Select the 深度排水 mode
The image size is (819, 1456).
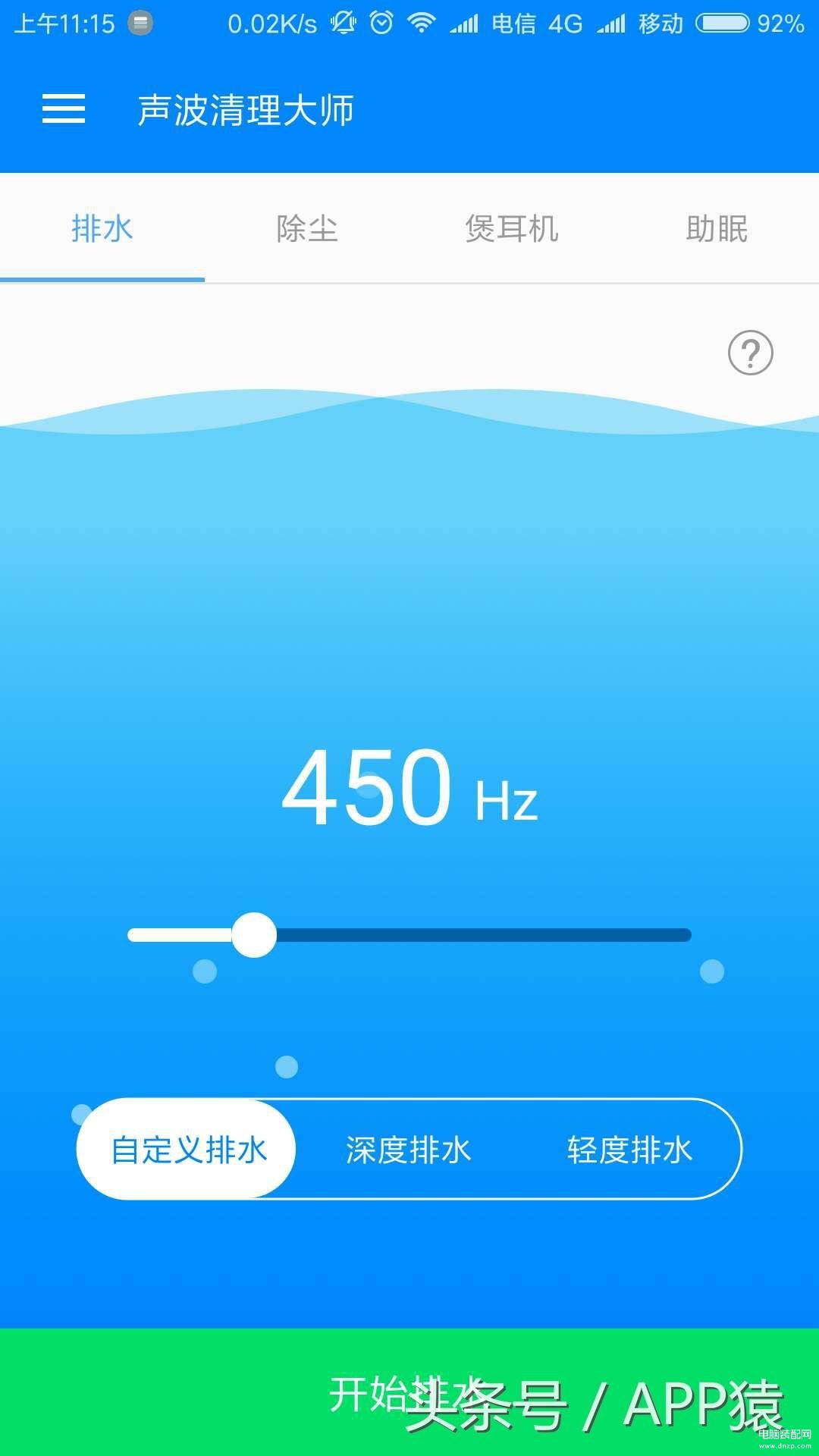[409, 1150]
